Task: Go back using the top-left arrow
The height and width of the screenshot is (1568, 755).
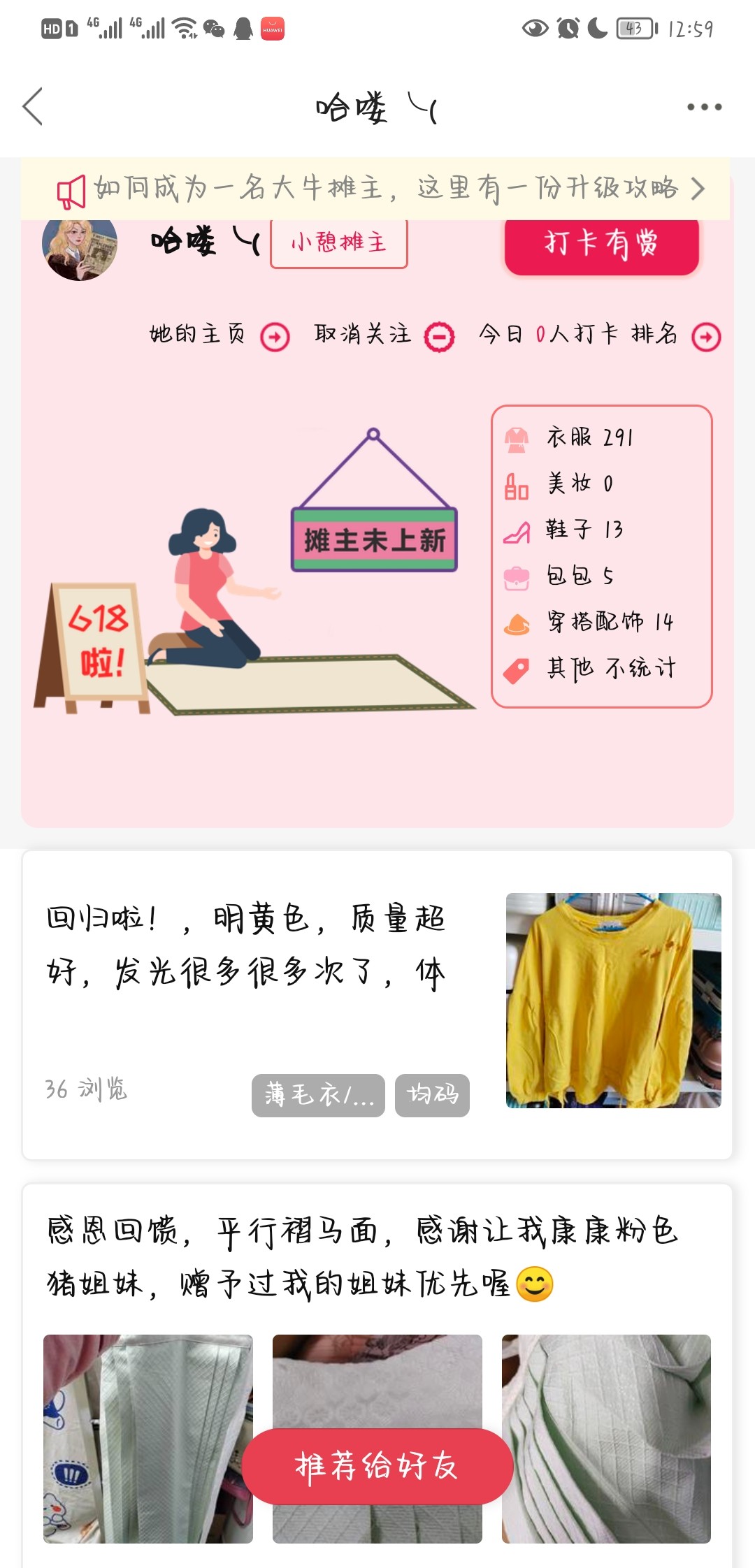Action: 33,106
